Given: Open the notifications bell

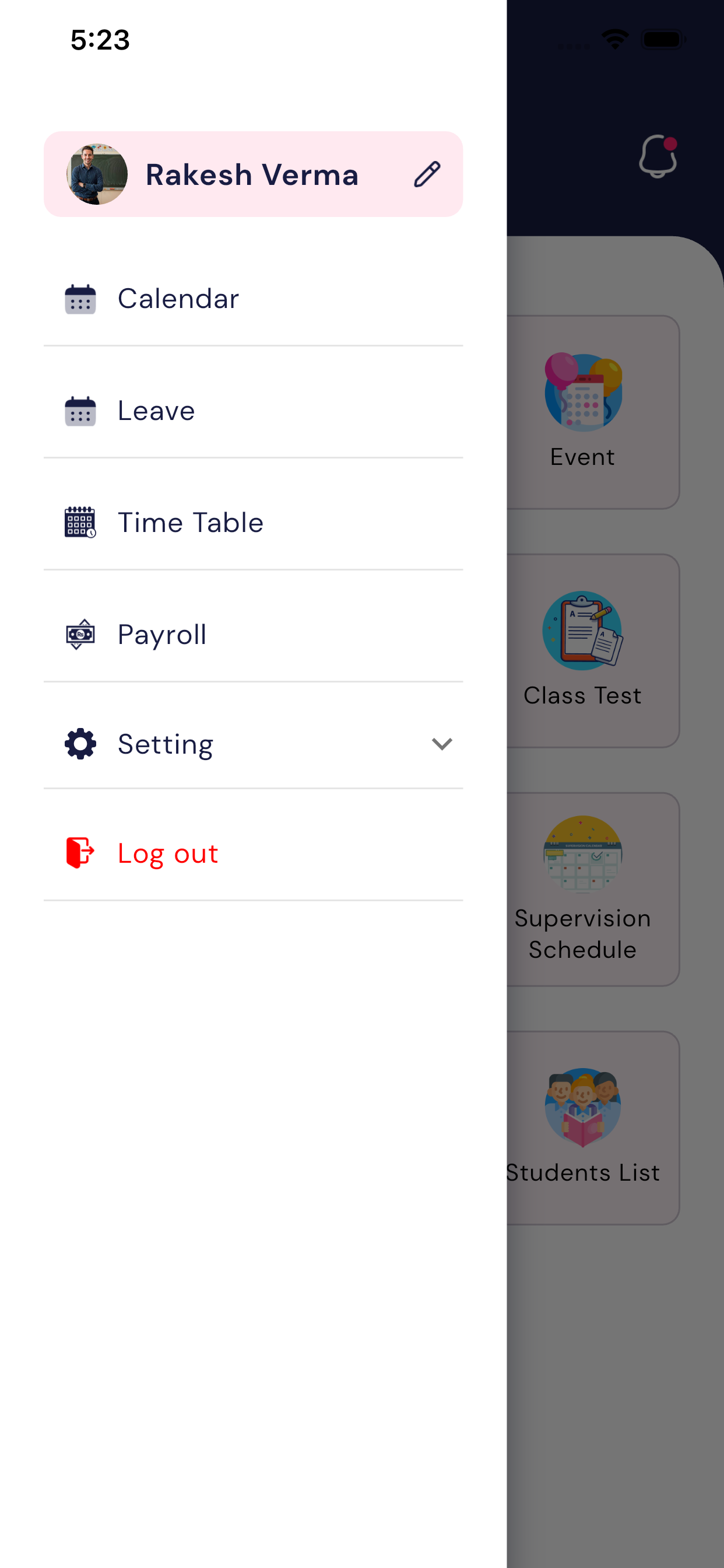Looking at the screenshot, I should (x=658, y=156).
